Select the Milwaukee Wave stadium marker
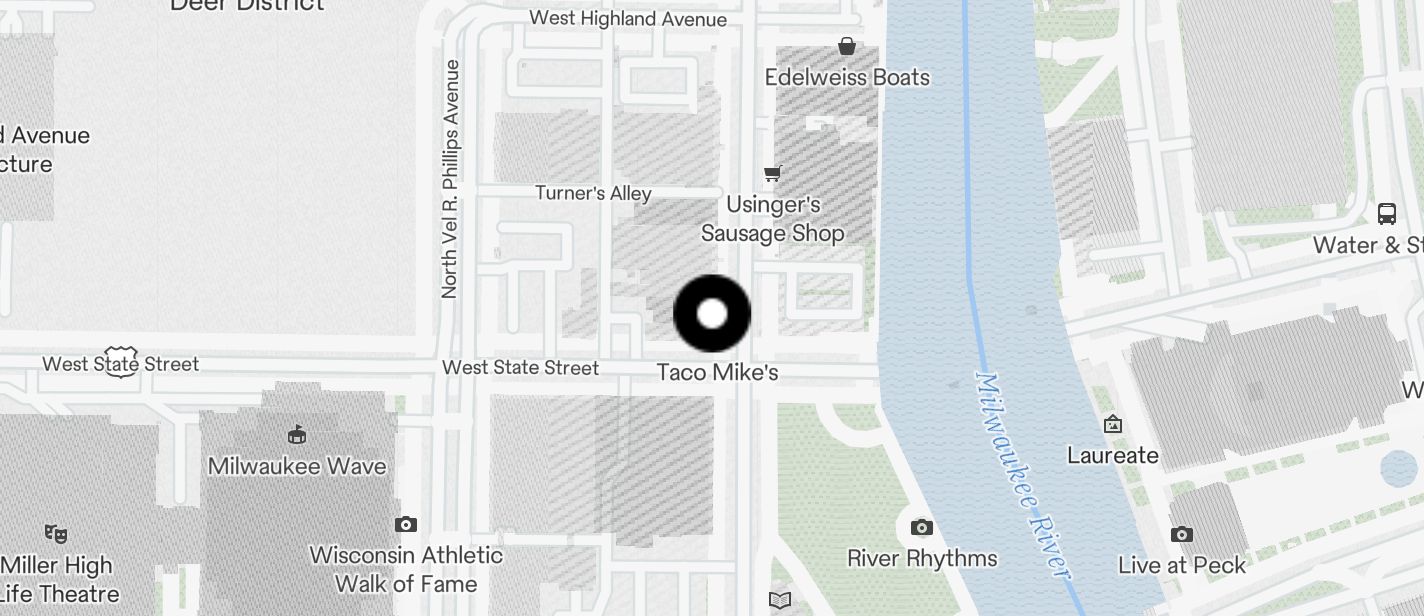1424x616 pixels. [297, 435]
